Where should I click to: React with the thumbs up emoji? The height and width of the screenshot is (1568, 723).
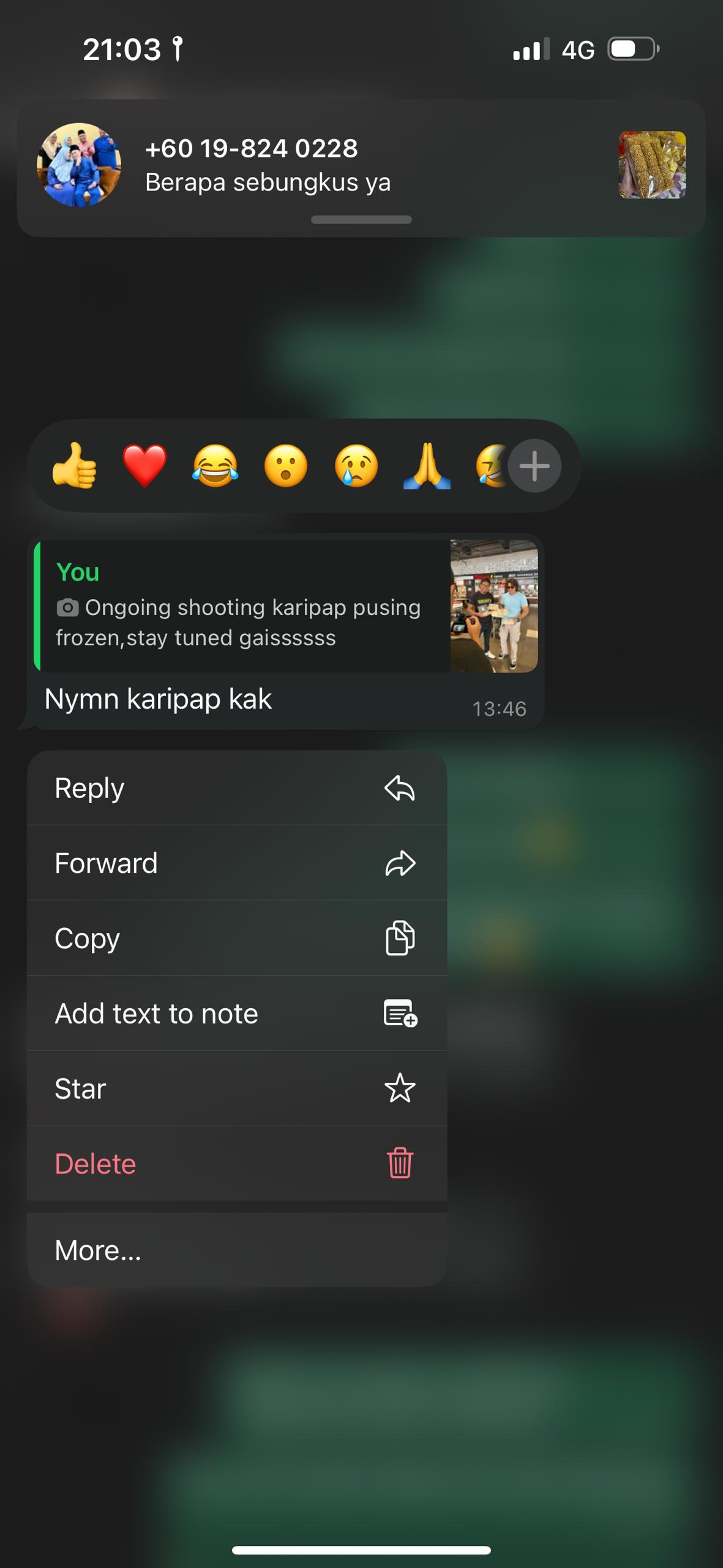click(74, 466)
